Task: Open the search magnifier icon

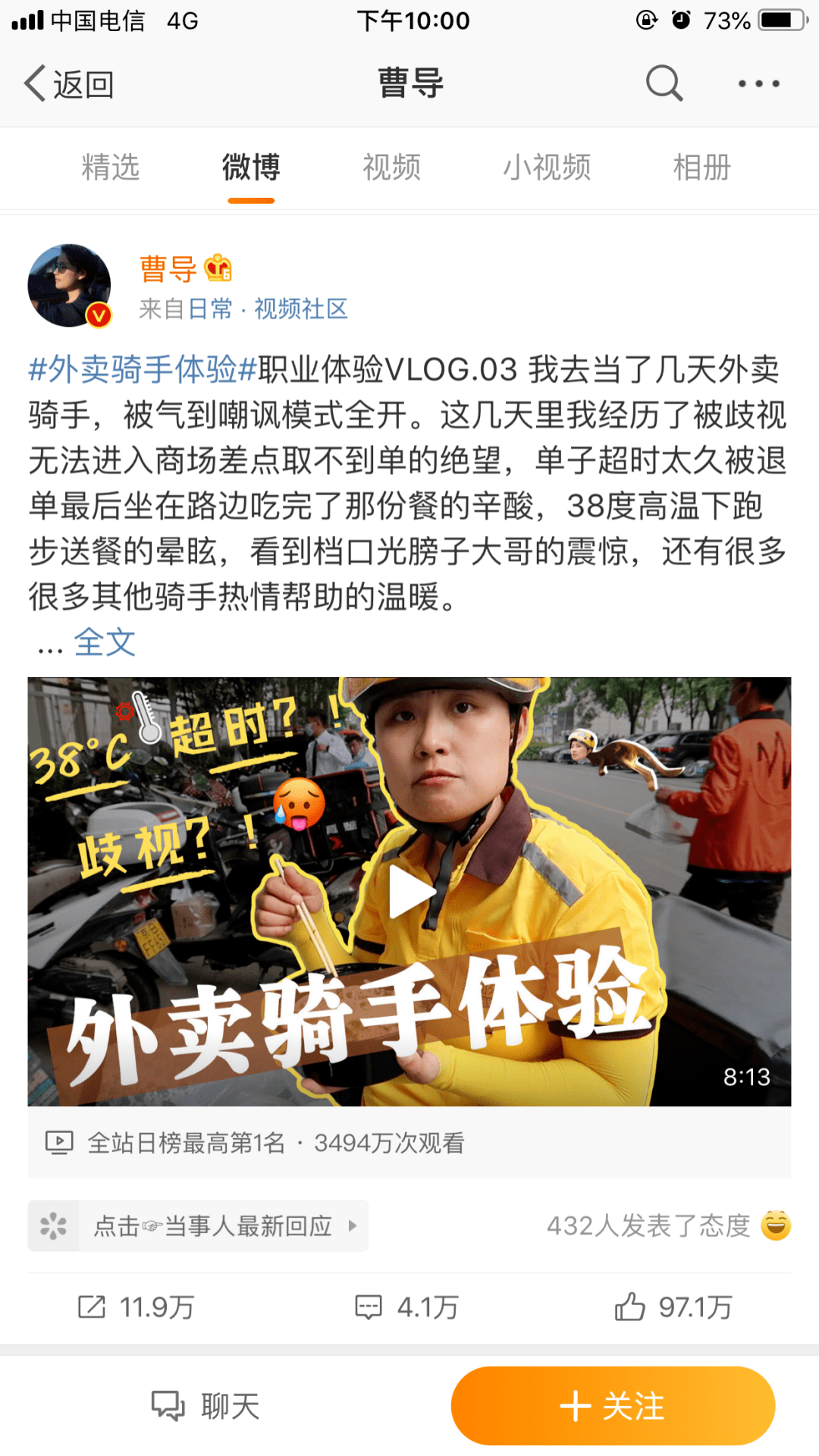Action: (x=664, y=83)
